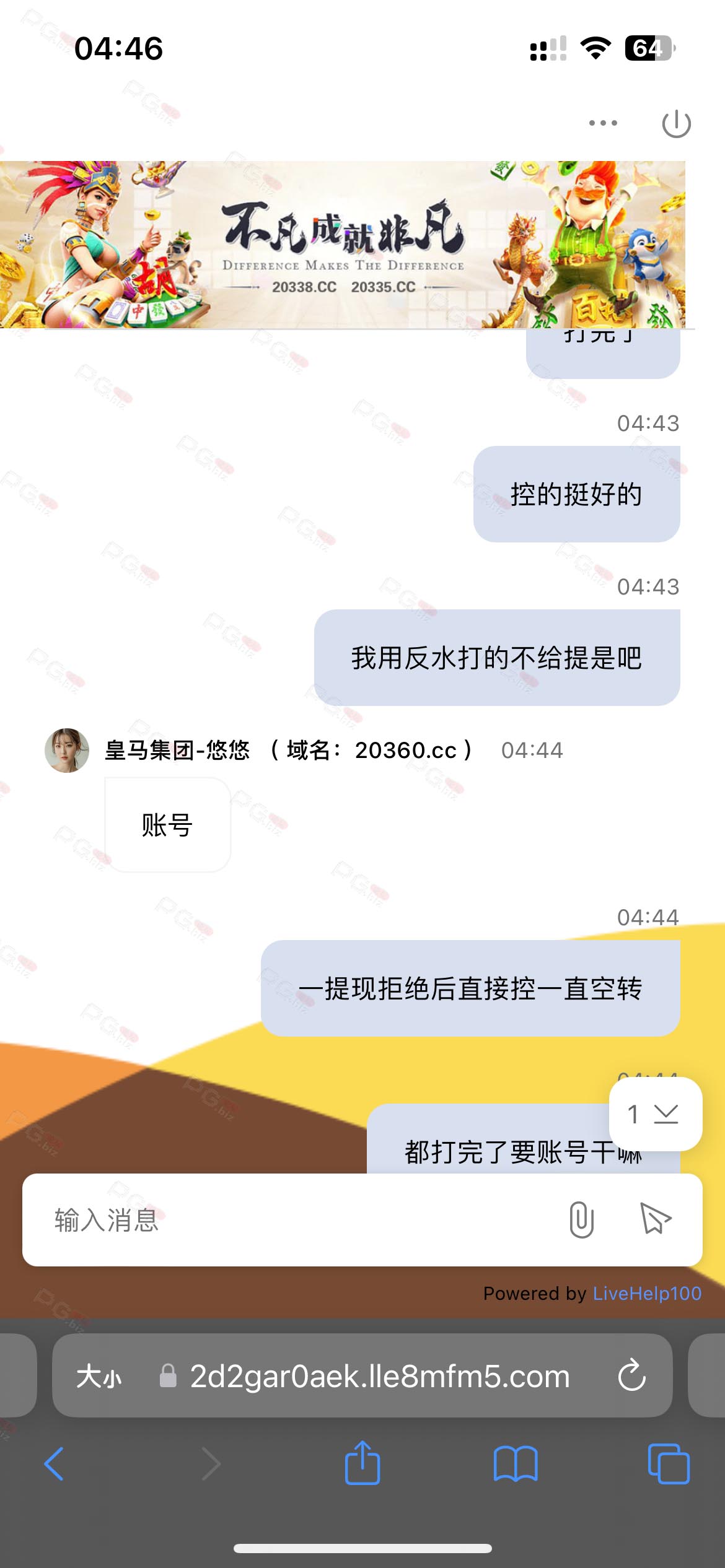
Task: Open the LiveHelp100 link
Action: coord(647,1294)
